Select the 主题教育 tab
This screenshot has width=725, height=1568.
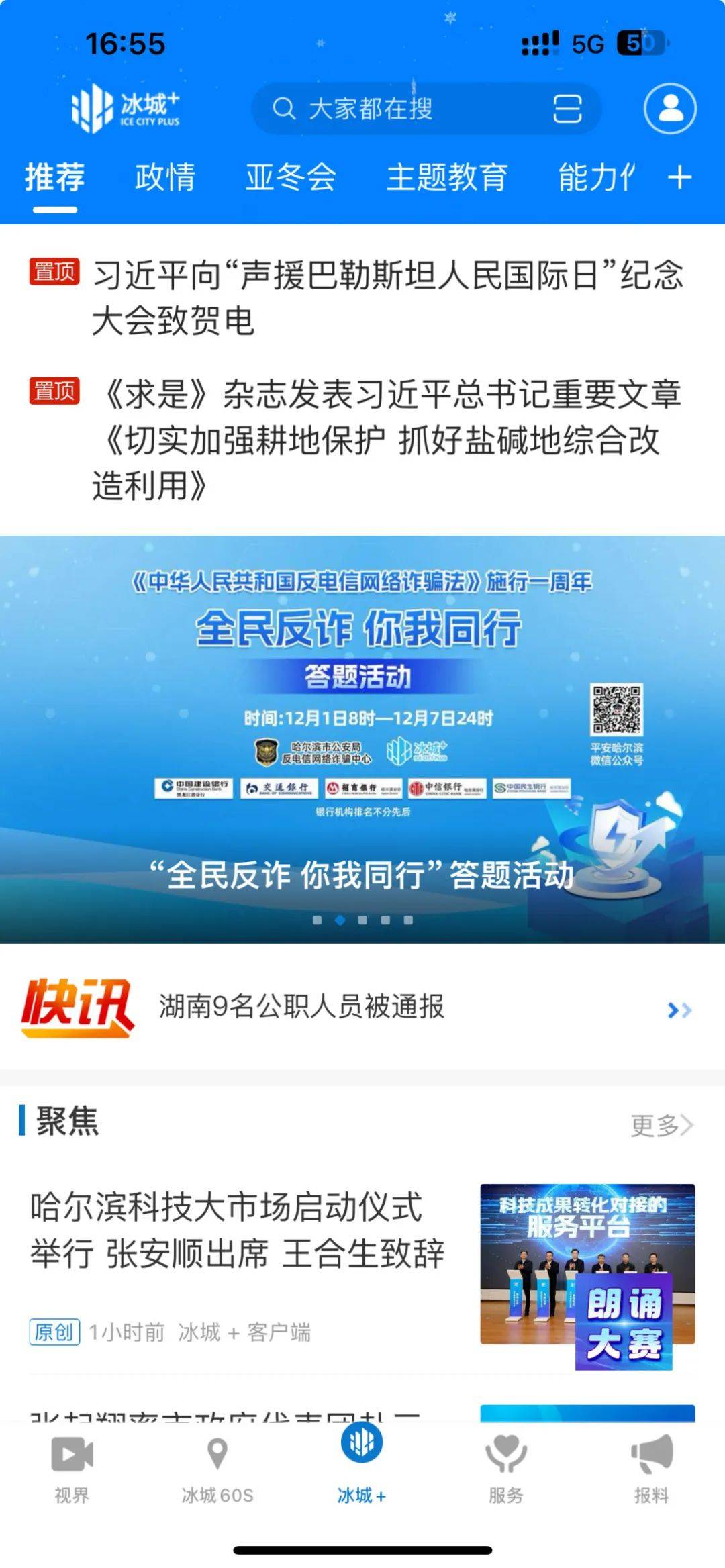[x=447, y=178]
